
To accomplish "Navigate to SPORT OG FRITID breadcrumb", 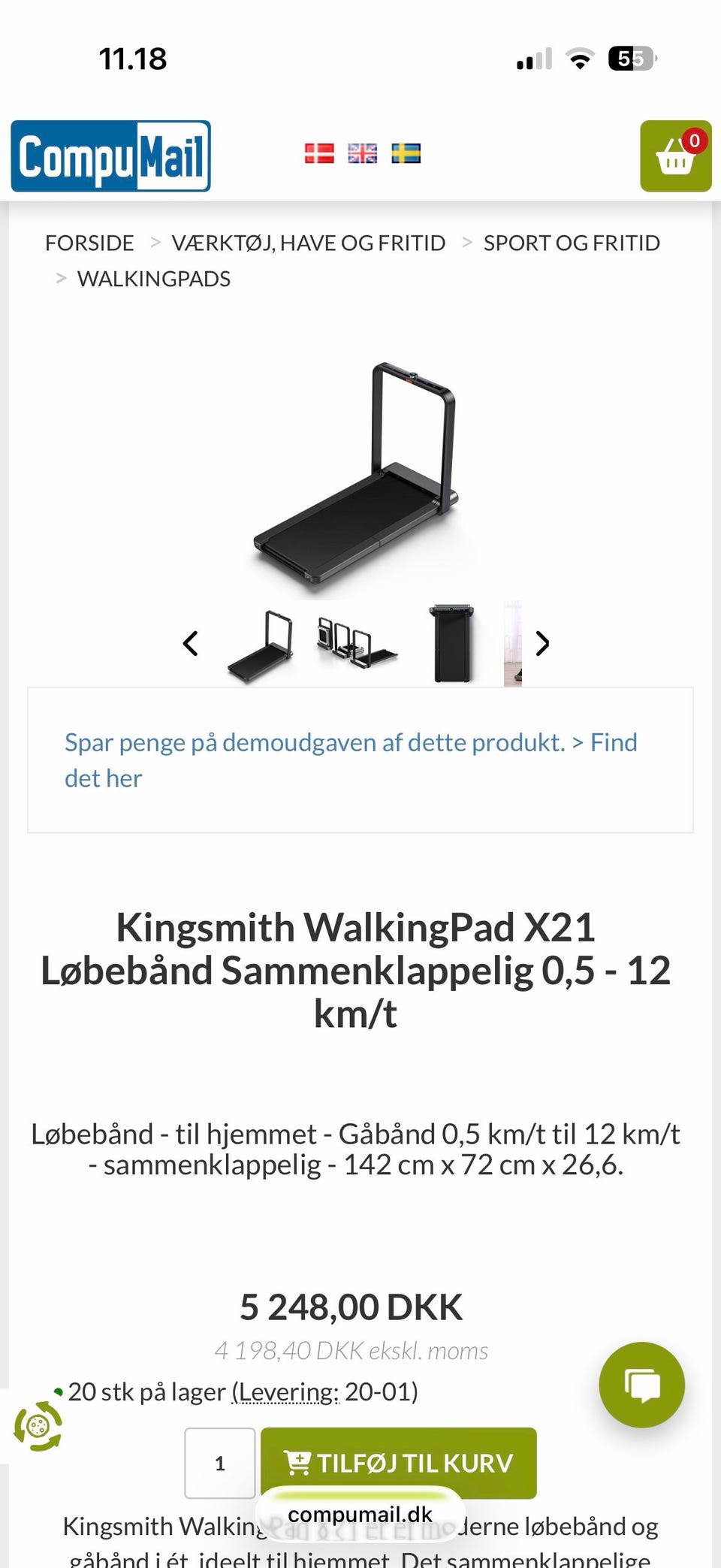I will [x=572, y=242].
